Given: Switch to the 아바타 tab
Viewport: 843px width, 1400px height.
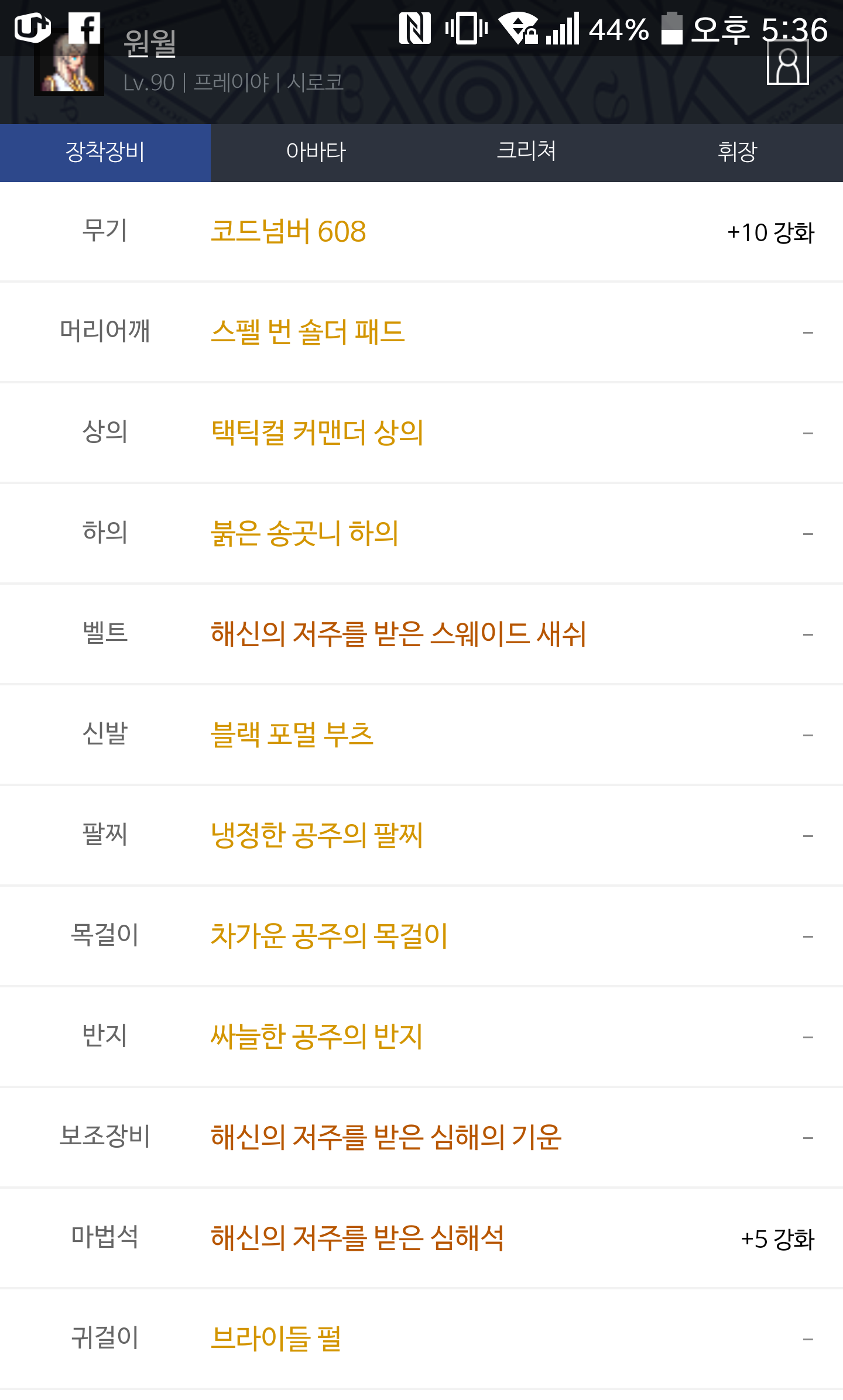Looking at the screenshot, I should click(316, 152).
